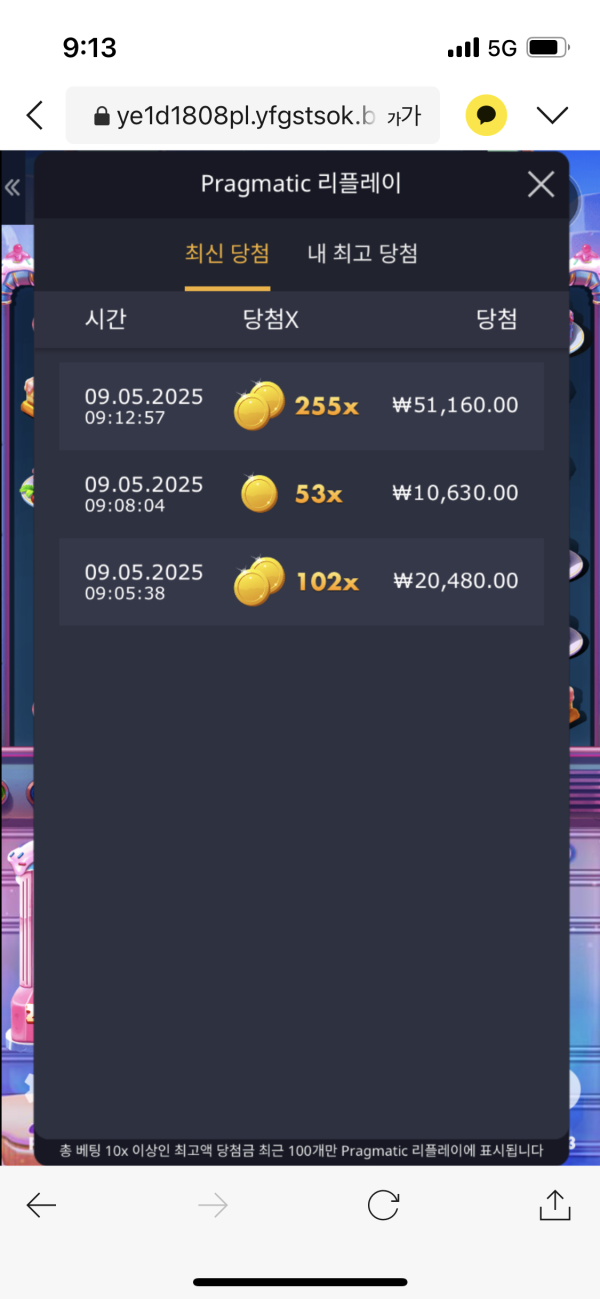Open the 255x win replay
Image resolution: width=600 pixels, height=1299 pixels.
point(301,406)
